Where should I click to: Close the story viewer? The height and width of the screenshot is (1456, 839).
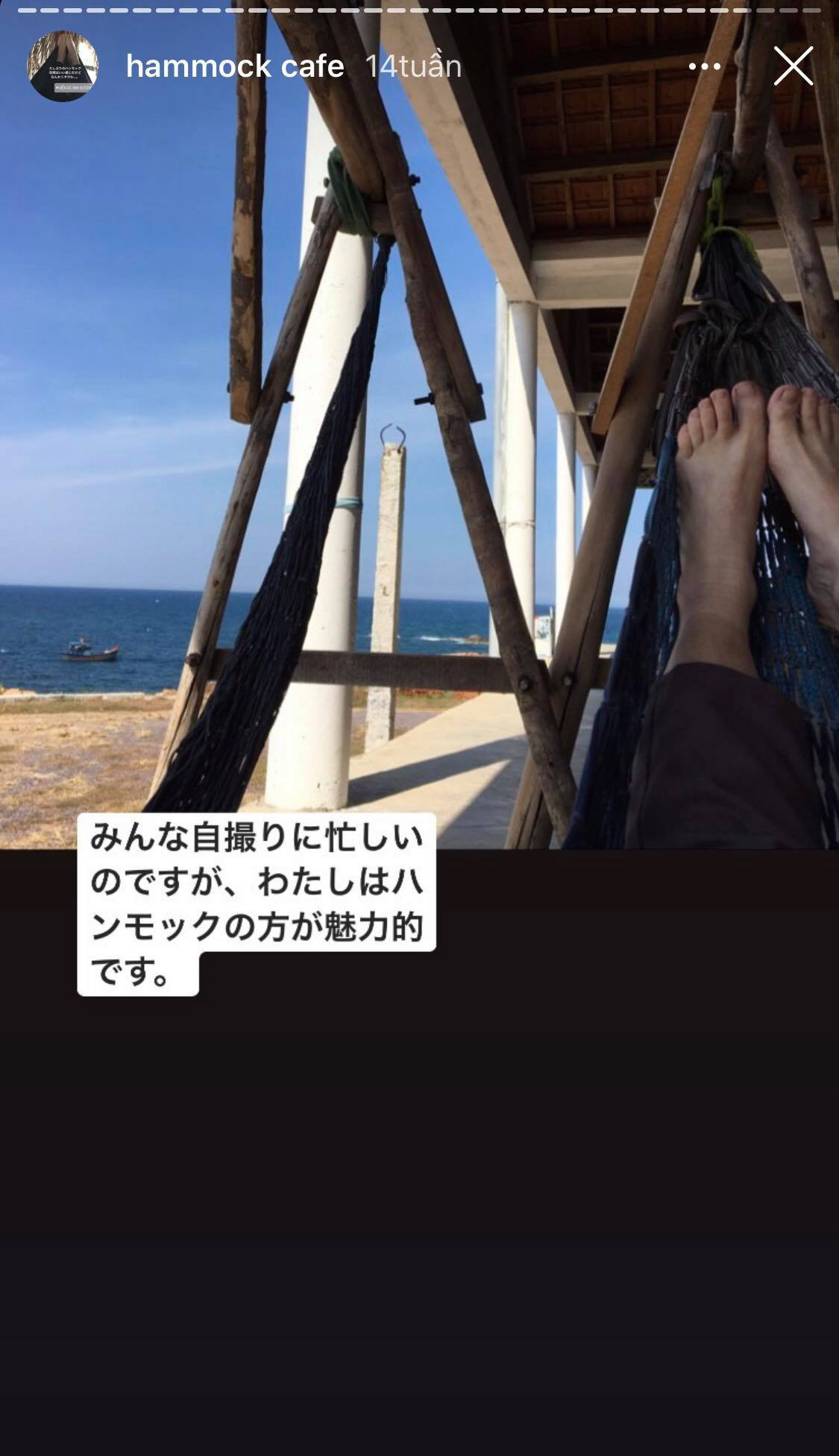[793, 66]
